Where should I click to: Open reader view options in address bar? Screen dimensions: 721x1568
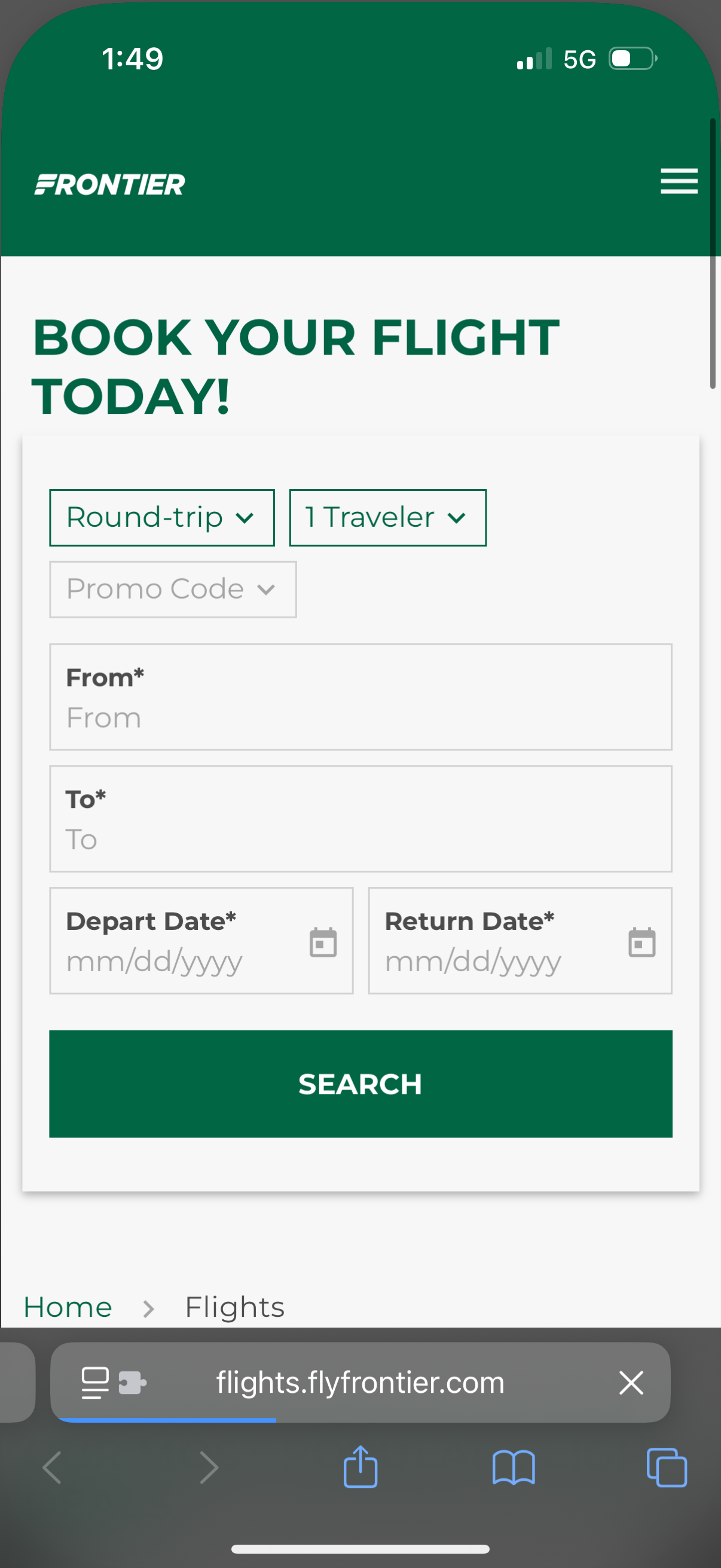[94, 1383]
